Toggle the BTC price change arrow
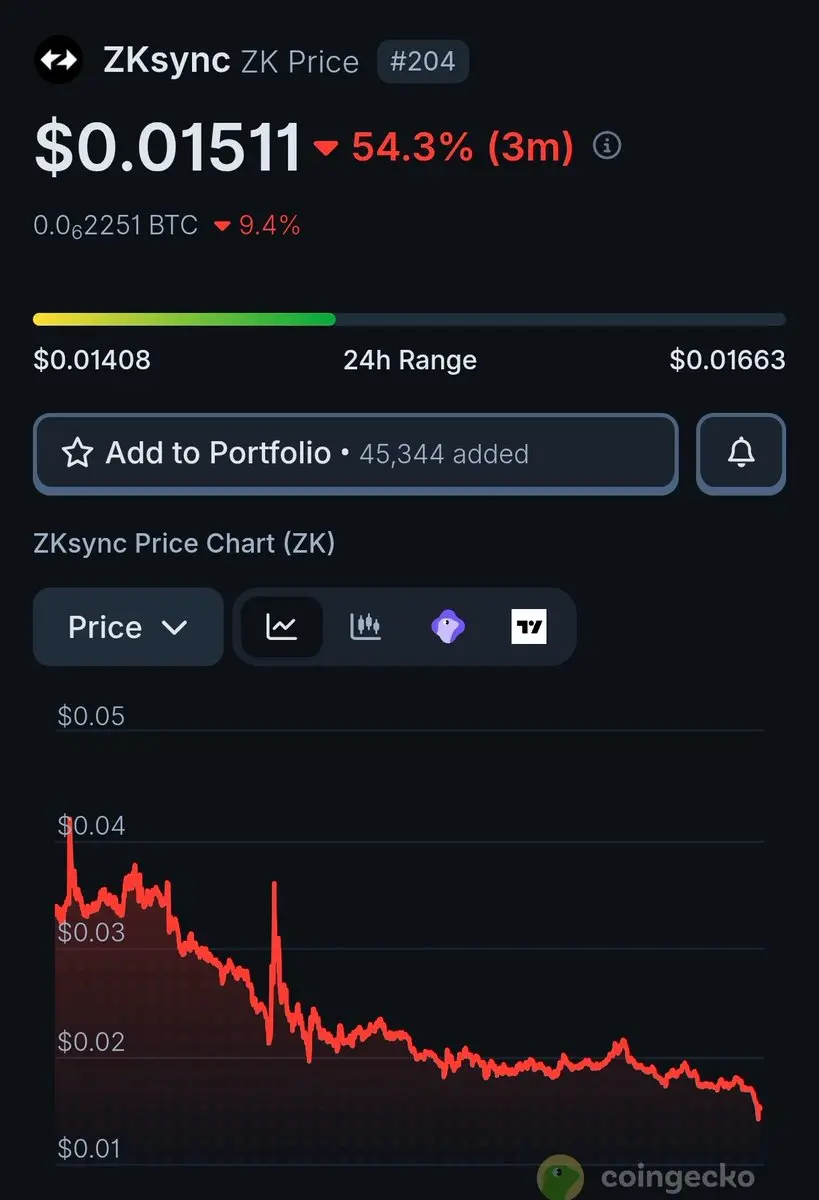 coord(222,225)
